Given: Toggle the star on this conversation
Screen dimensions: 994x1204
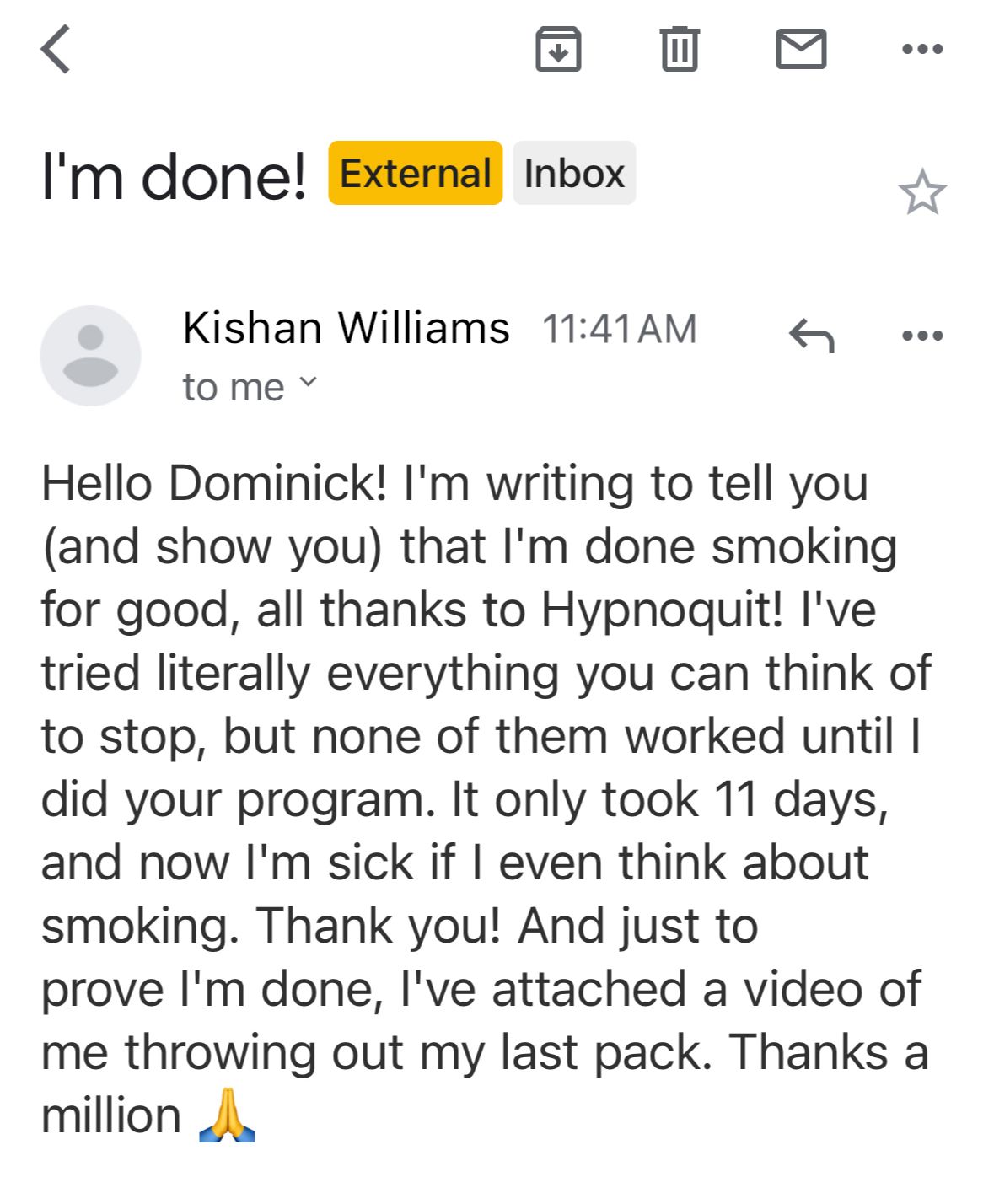Looking at the screenshot, I should click(924, 192).
